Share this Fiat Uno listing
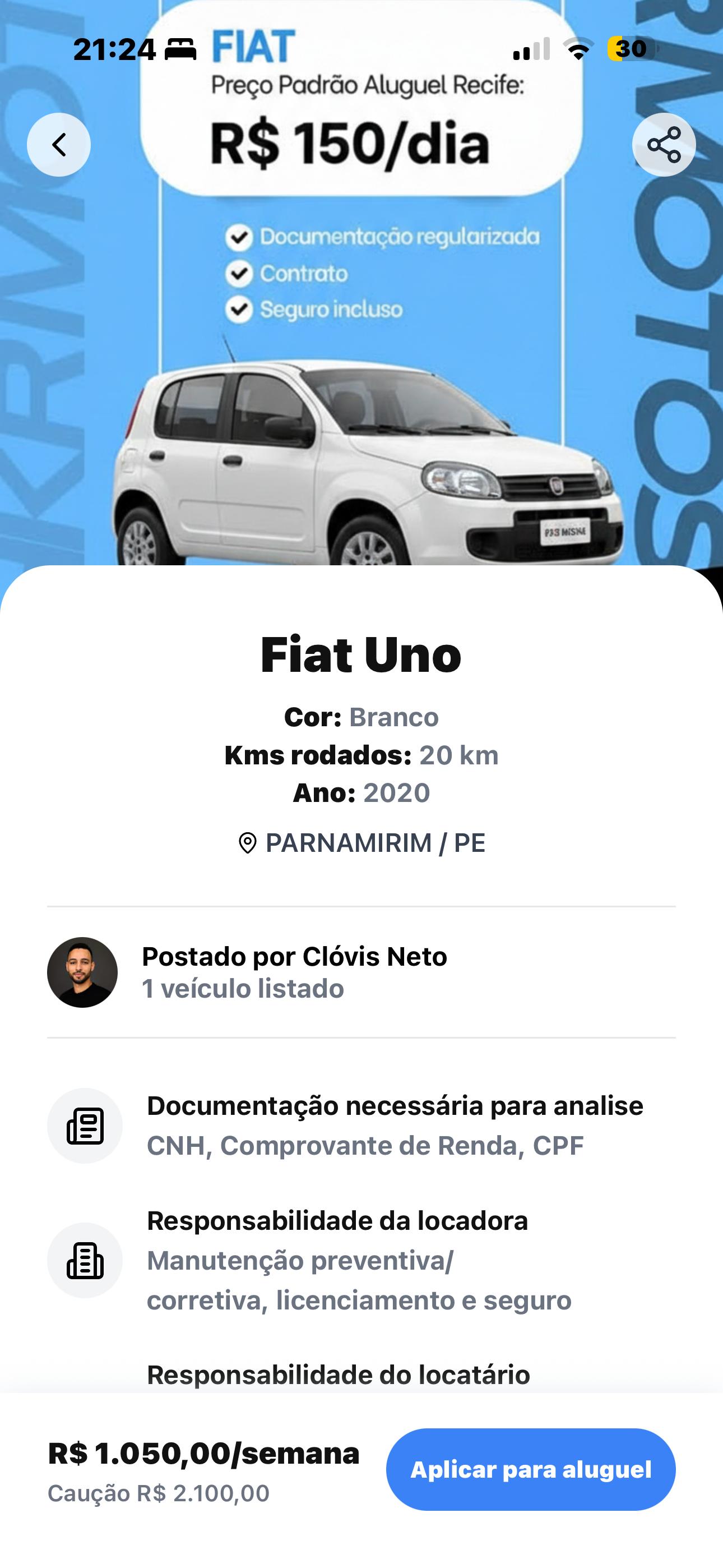The image size is (723, 1568). click(x=664, y=145)
